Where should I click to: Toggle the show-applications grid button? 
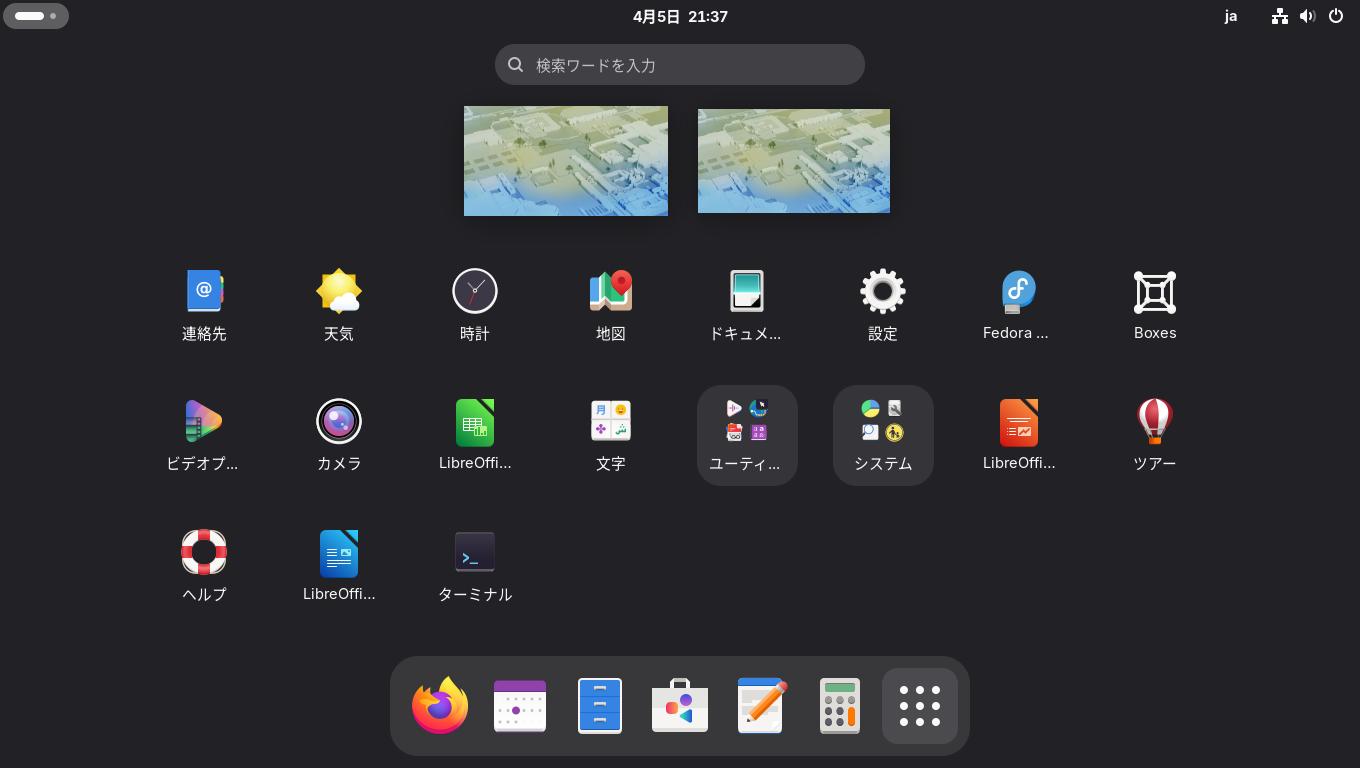coord(920,706)
